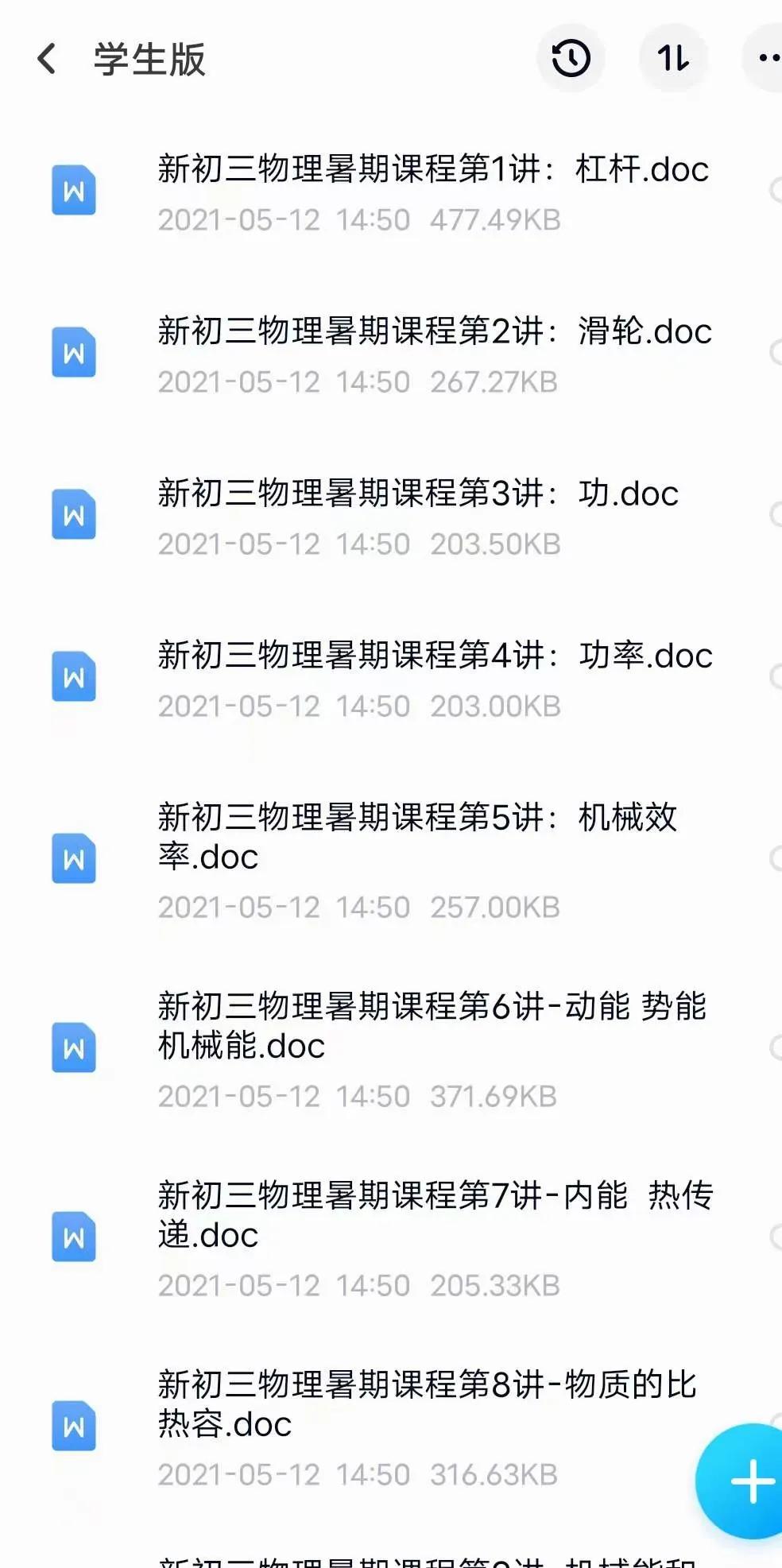This screenshot has width=782, height=1568.
Task: Open 新初三物理暑期课程第7讲-内能 热传递.doc
Action: 433,1214
